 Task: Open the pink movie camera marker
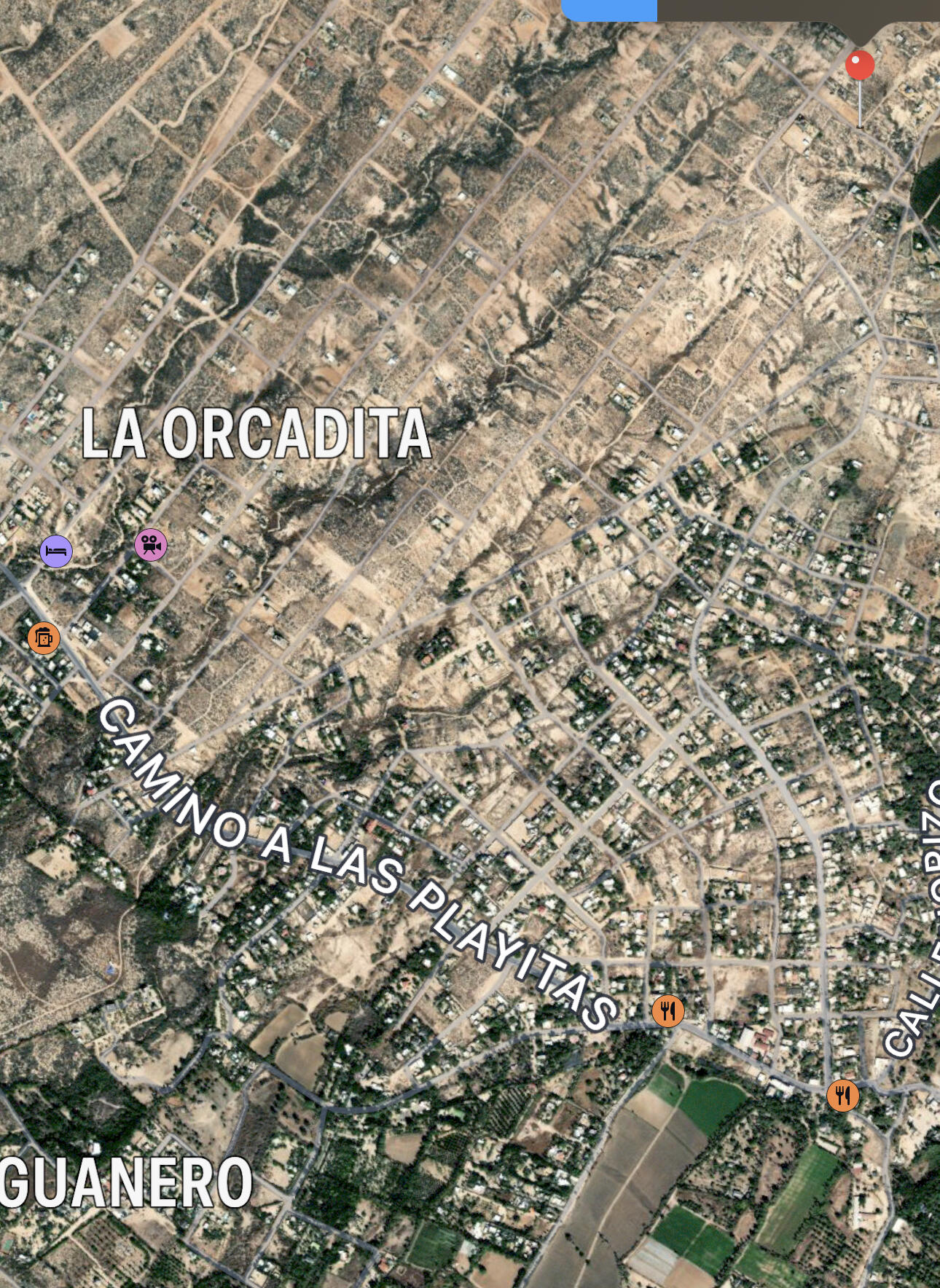point(151,545)
